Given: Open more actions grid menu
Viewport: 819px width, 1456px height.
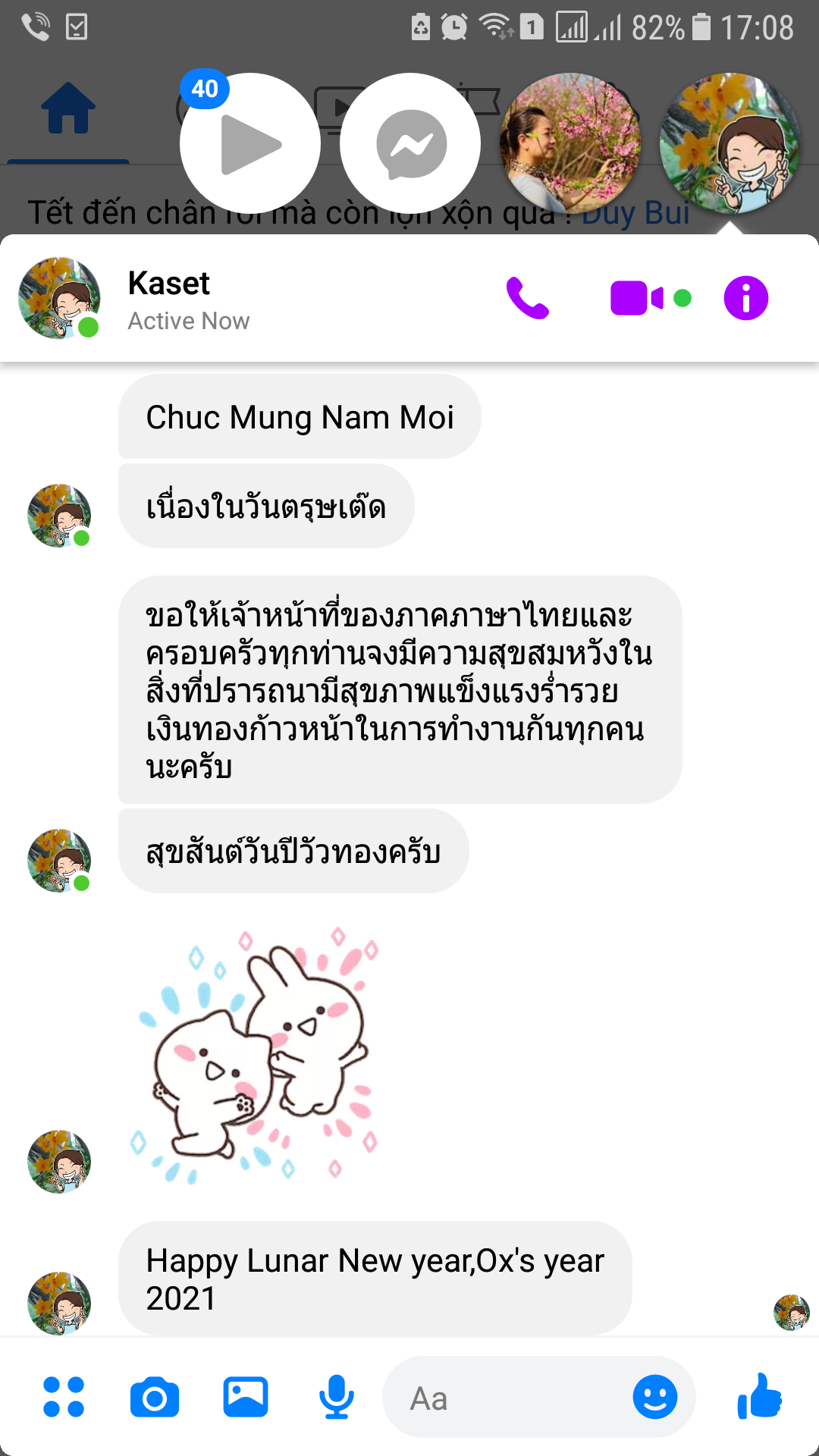Looking at the screenshot, I should (64, 1397).
